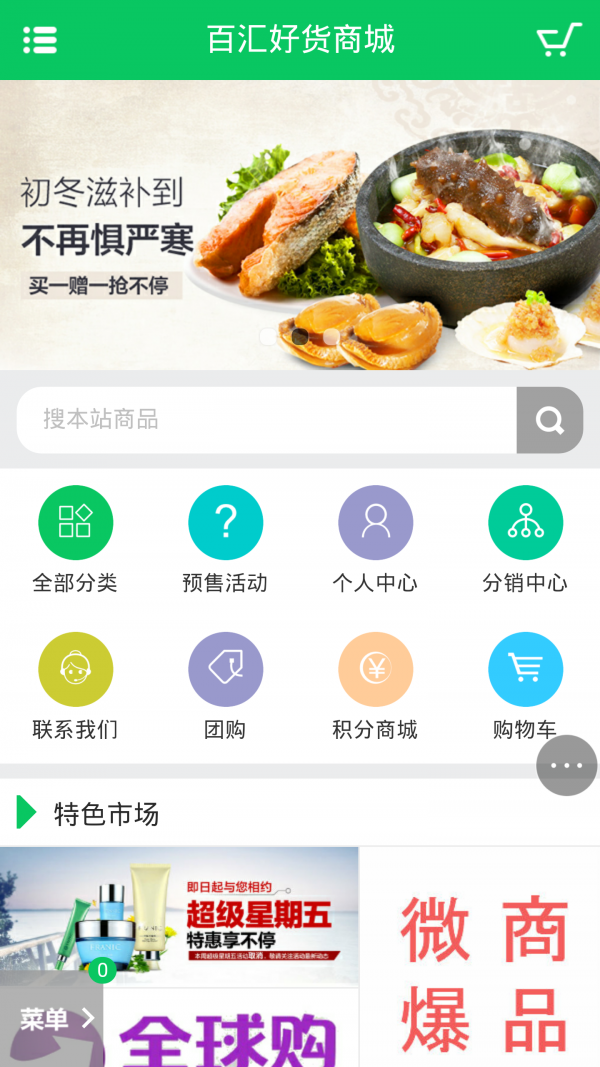Open 个人中心
Viewport: 600px width, 1067px height.
375,523
